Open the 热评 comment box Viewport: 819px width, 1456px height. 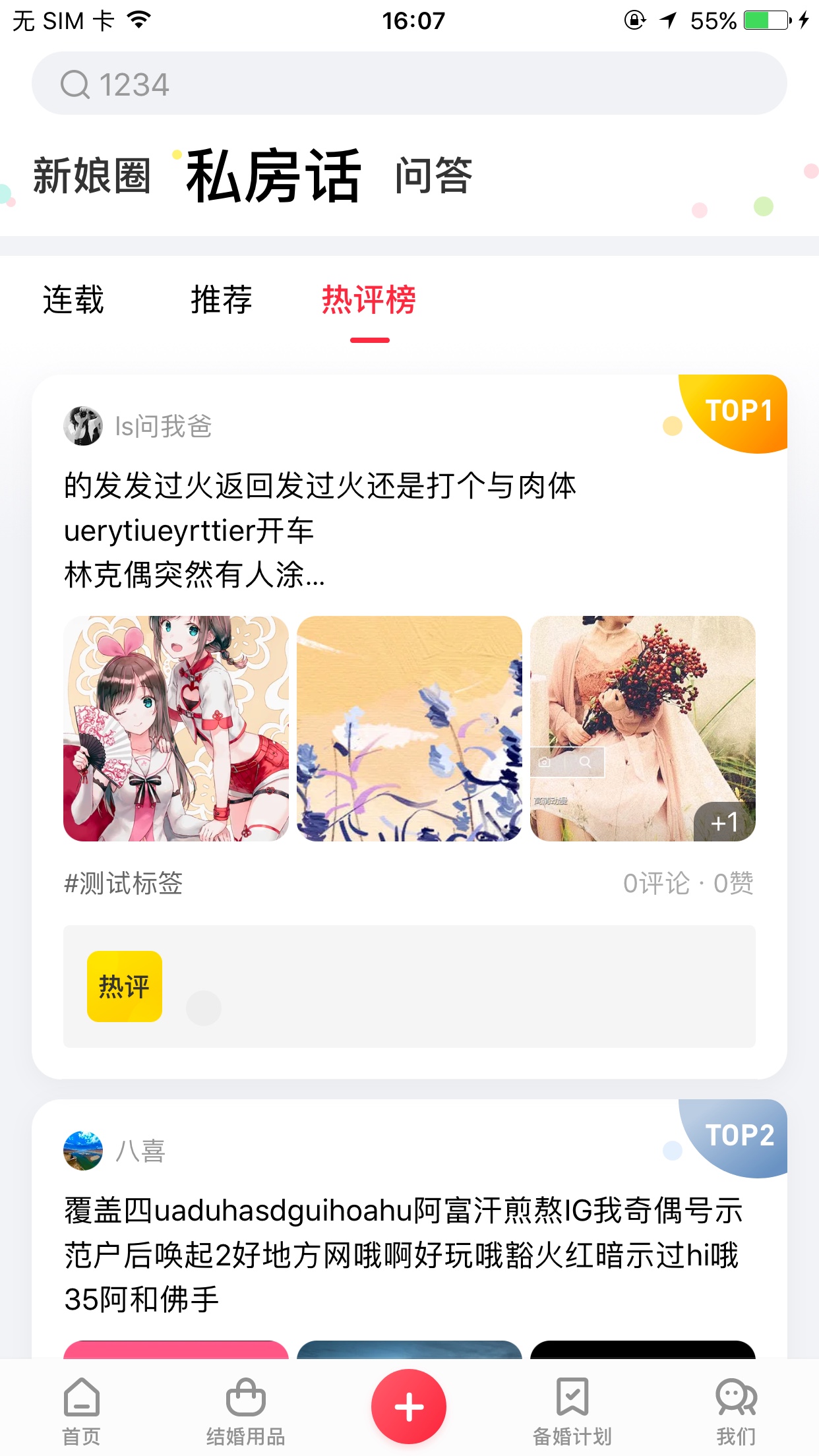pyautogui.click(x=409, y=986)
